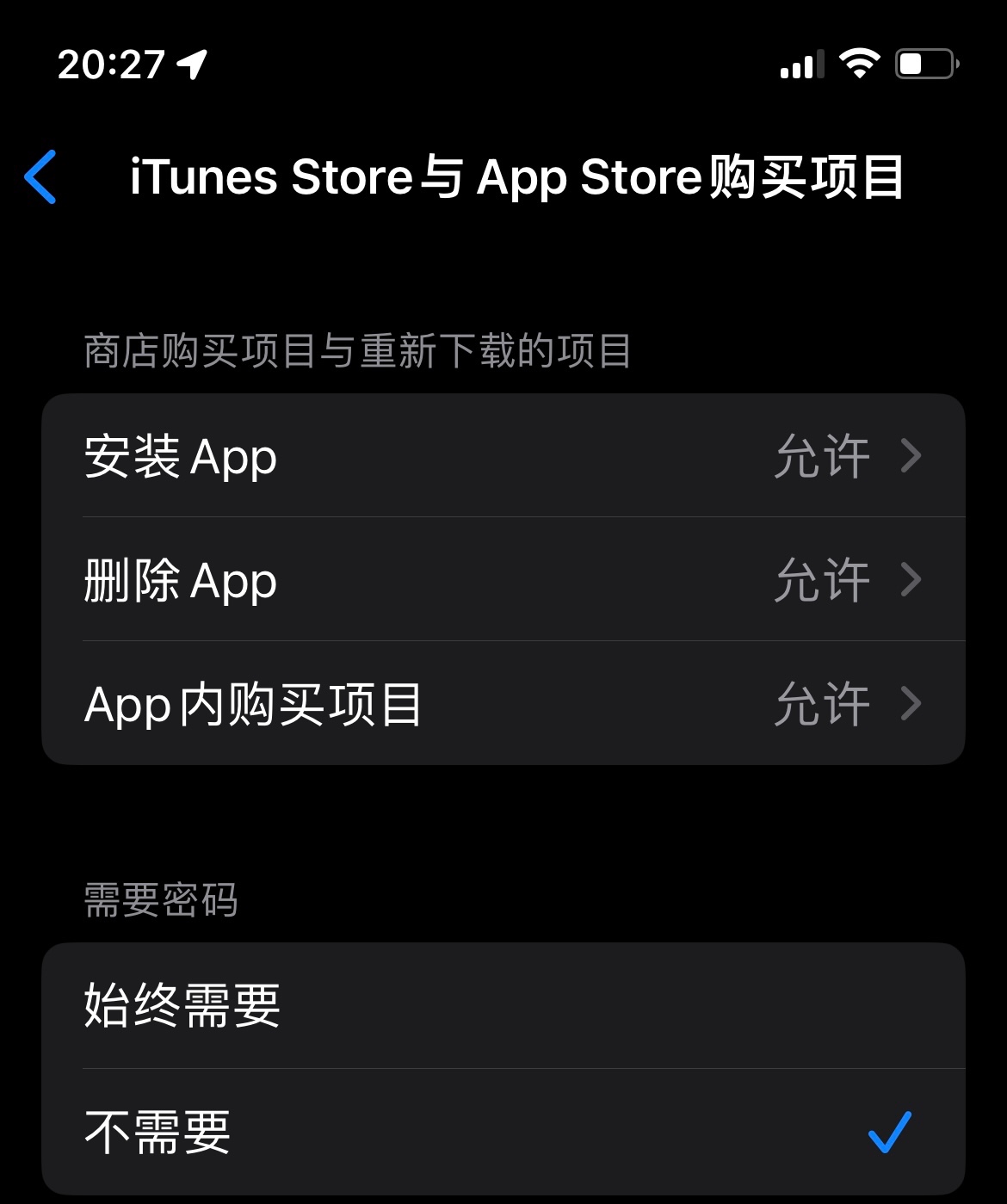
Task: Select the 不需要 password option
Action: [x=503, y=1131]
